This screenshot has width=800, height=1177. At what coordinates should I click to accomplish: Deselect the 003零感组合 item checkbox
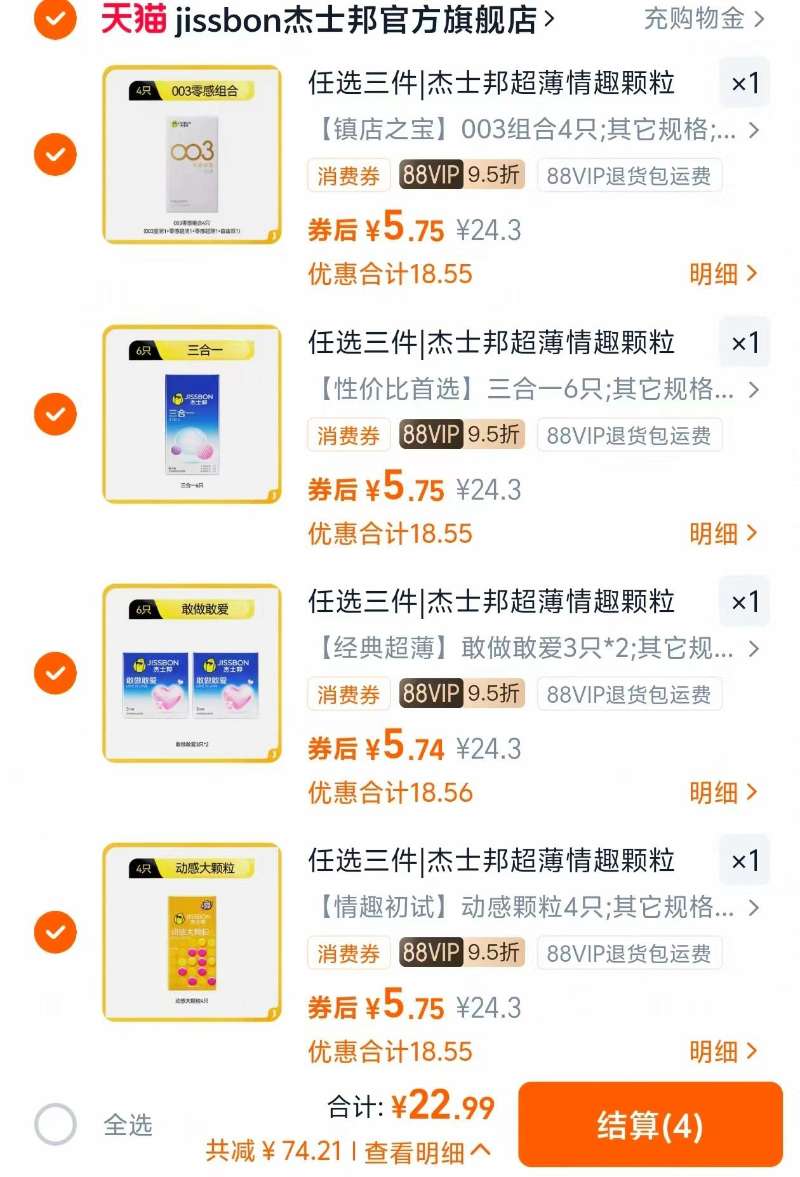(54, 155)
